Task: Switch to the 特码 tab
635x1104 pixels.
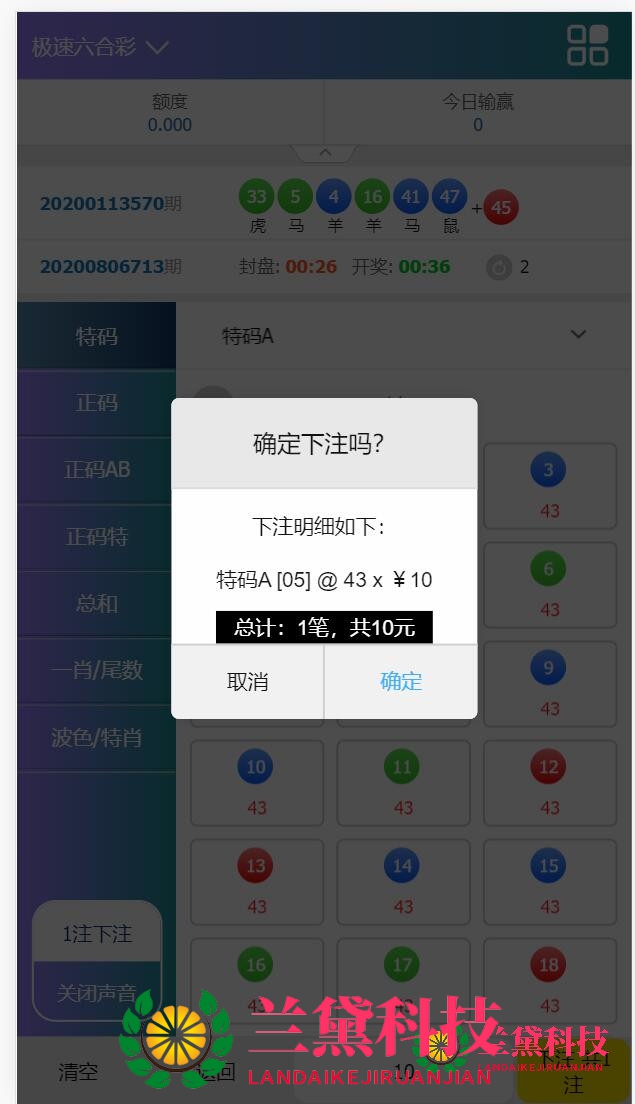Action: [x=97, y=337]
